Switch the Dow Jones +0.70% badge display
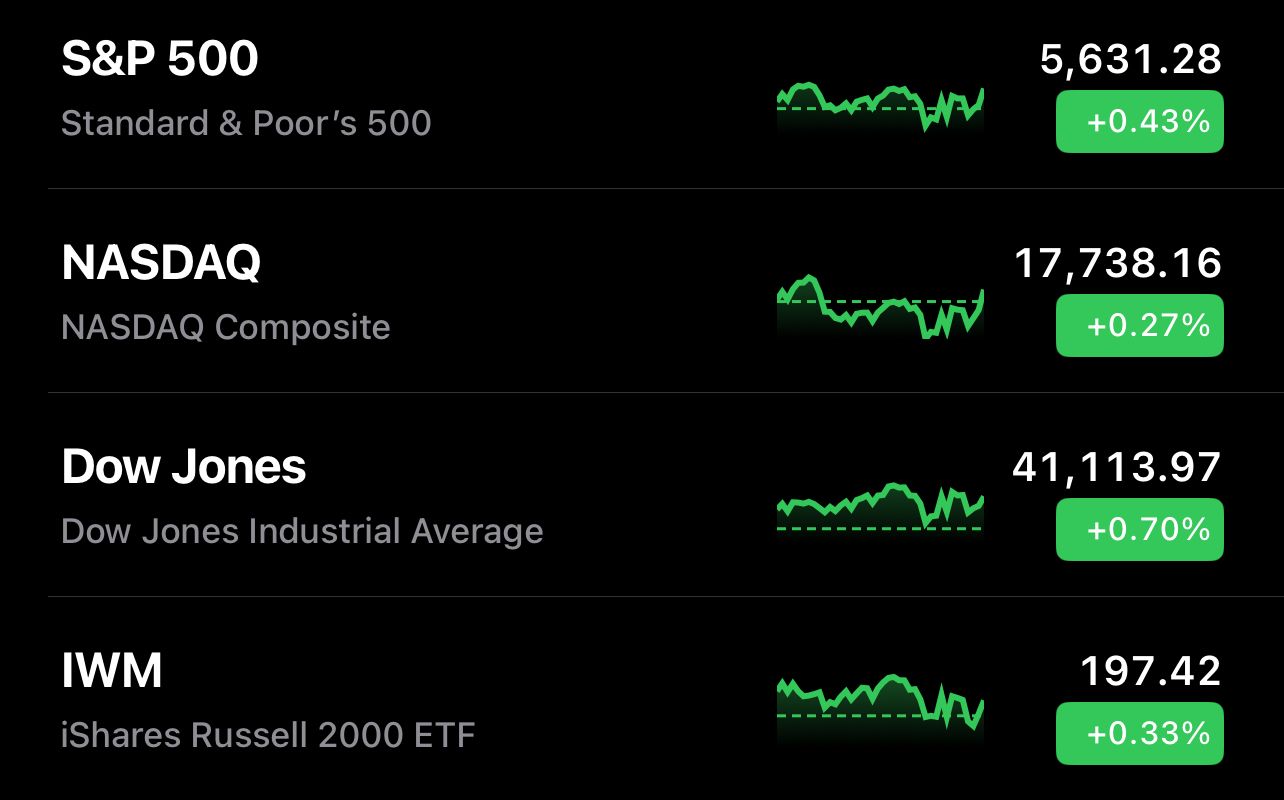1284x800 pixels. [x=1139, y=529]
